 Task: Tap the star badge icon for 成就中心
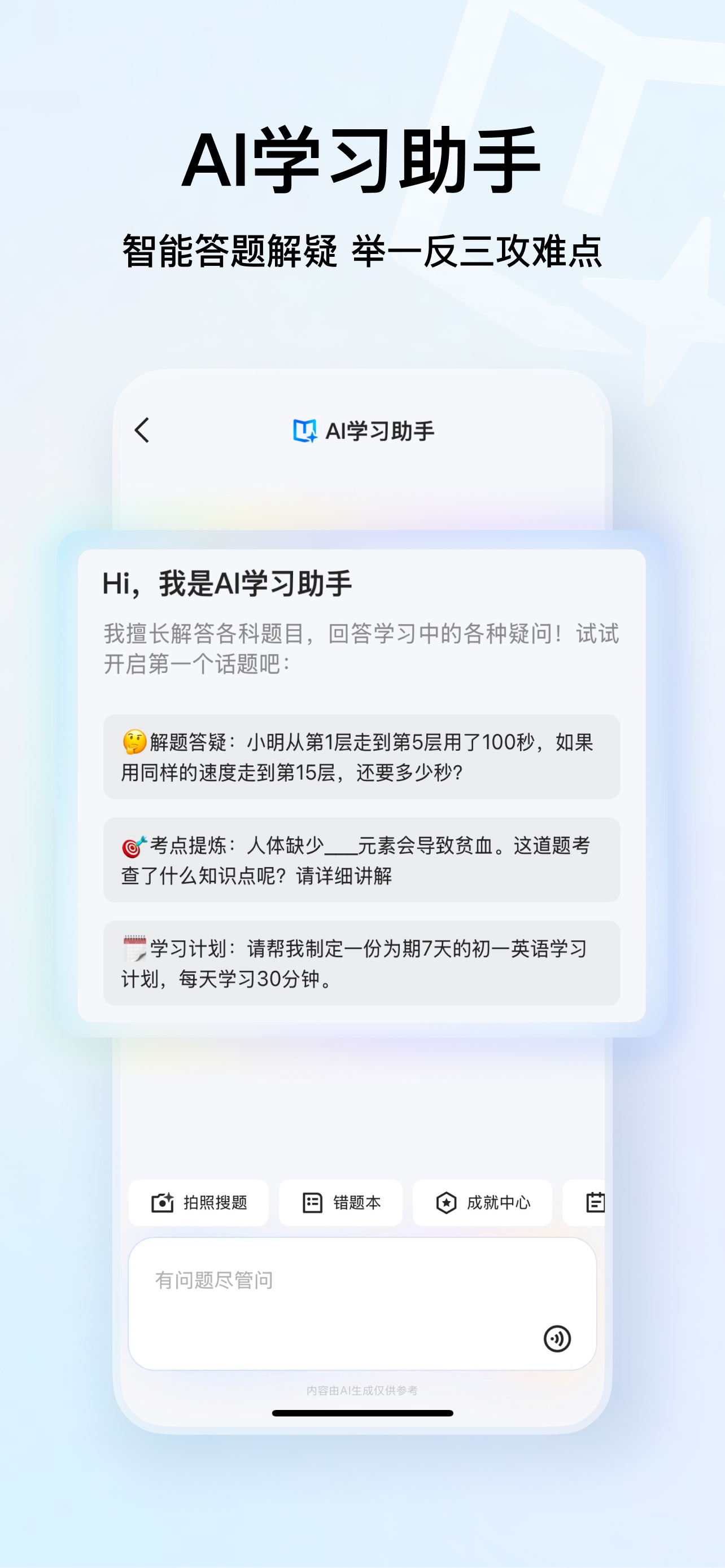coord(445,1203)
